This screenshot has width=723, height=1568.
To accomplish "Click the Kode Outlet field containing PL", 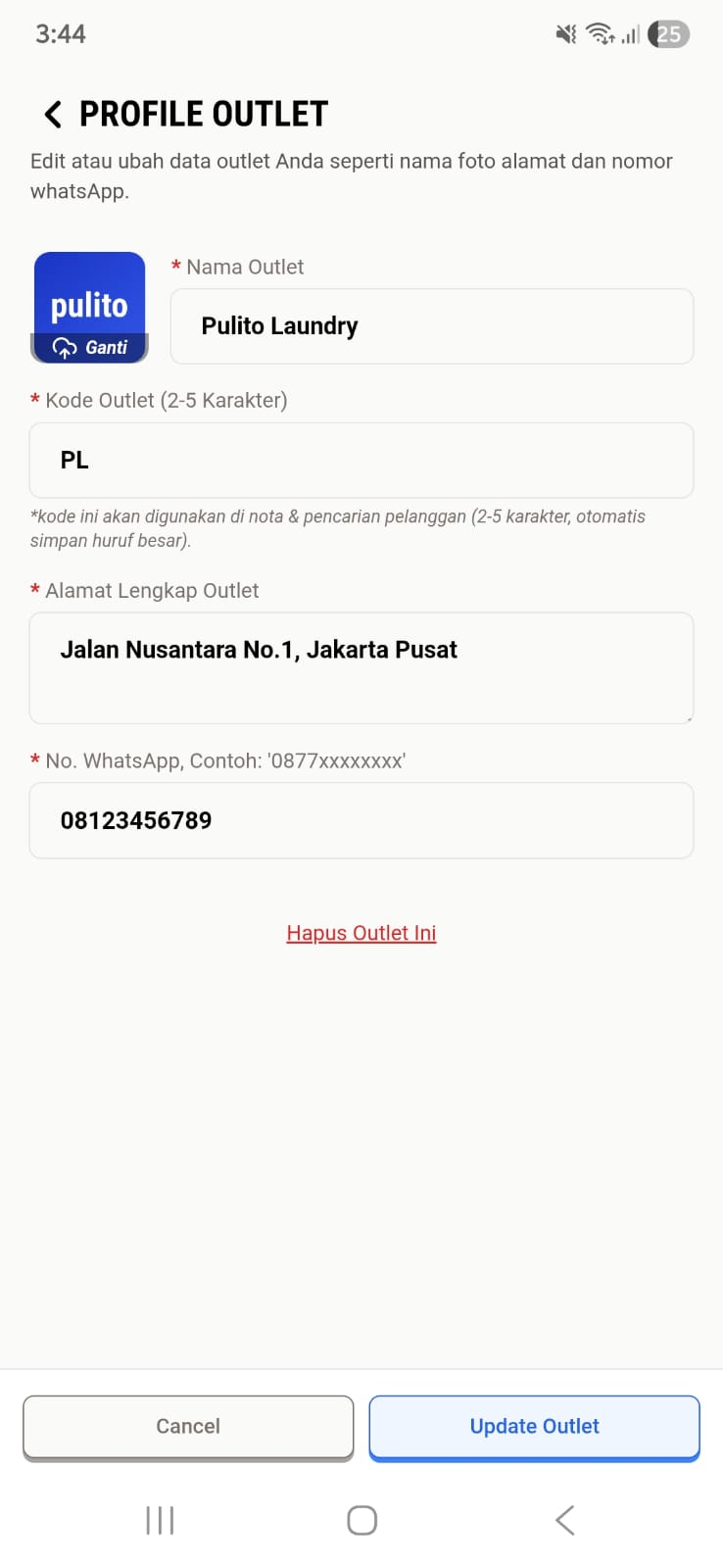I will (361, 460).
